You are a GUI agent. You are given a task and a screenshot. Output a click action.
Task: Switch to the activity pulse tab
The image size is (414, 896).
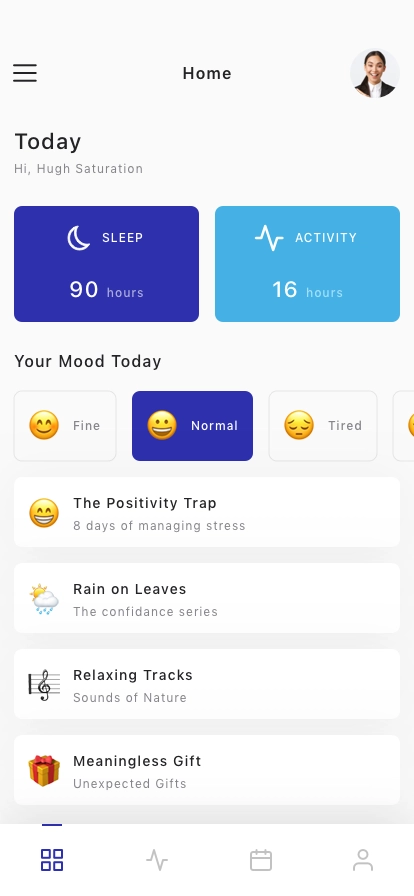tap(157, 860)
